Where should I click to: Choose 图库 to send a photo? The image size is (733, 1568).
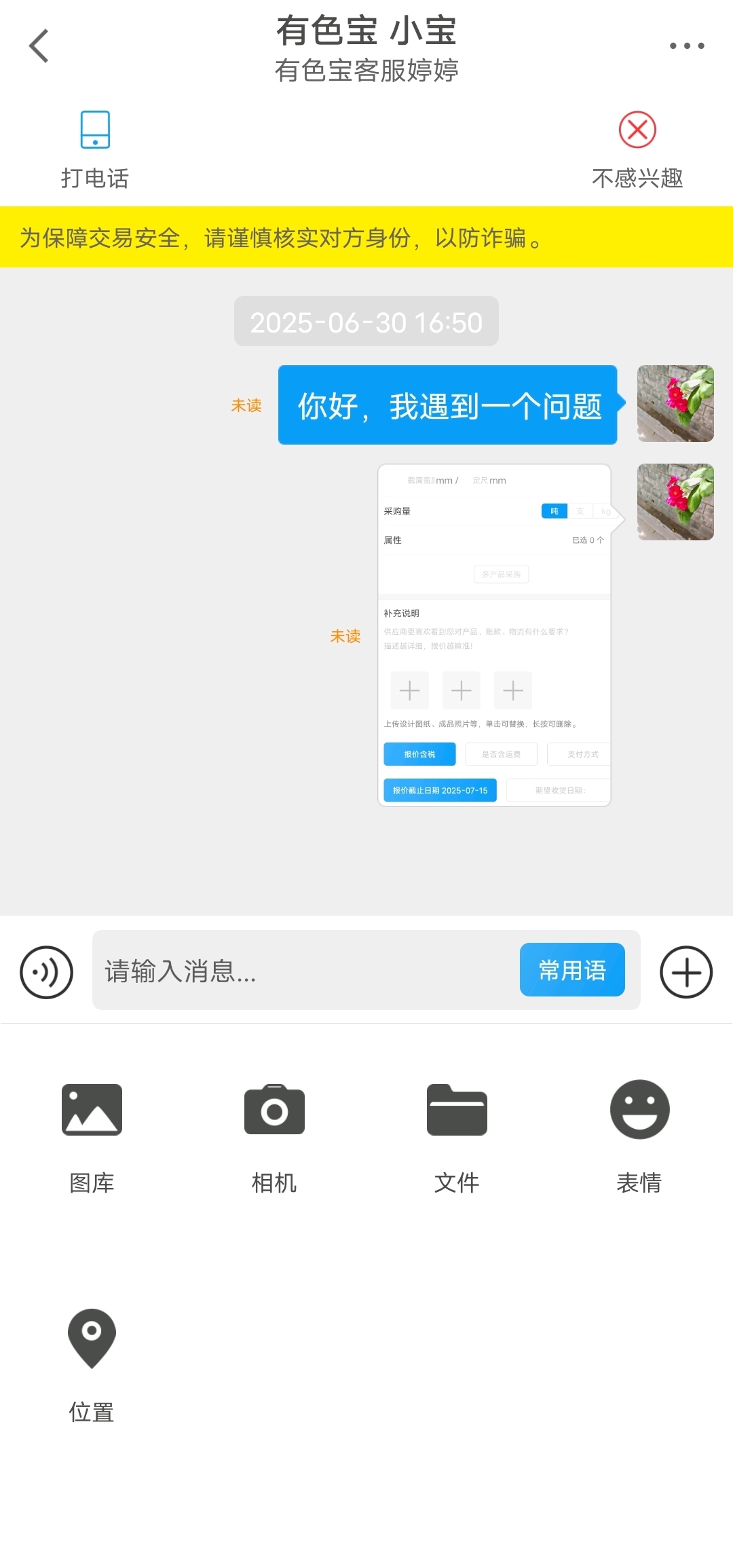click(x=92, y=1137)
